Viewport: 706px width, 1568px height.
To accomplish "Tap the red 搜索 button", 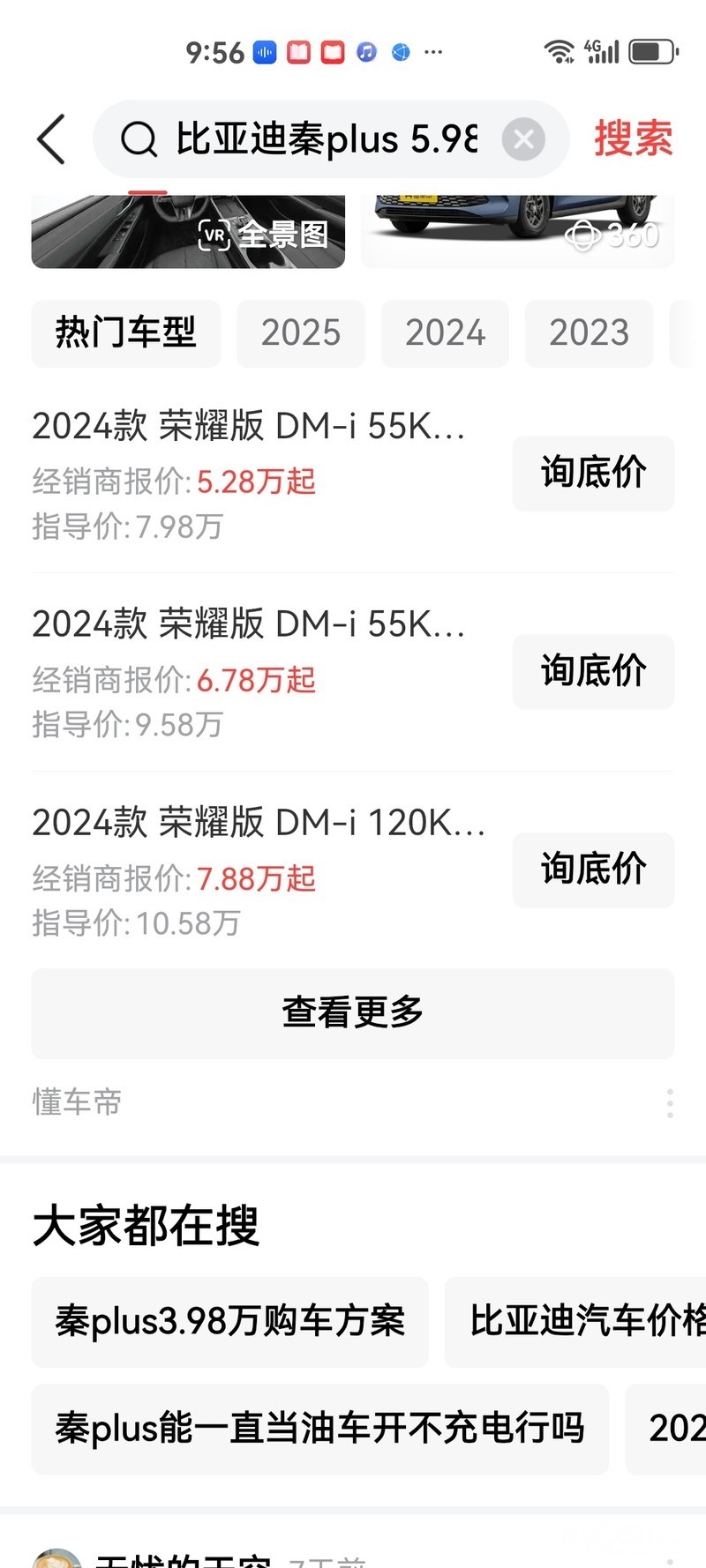I will pos(633,139).
